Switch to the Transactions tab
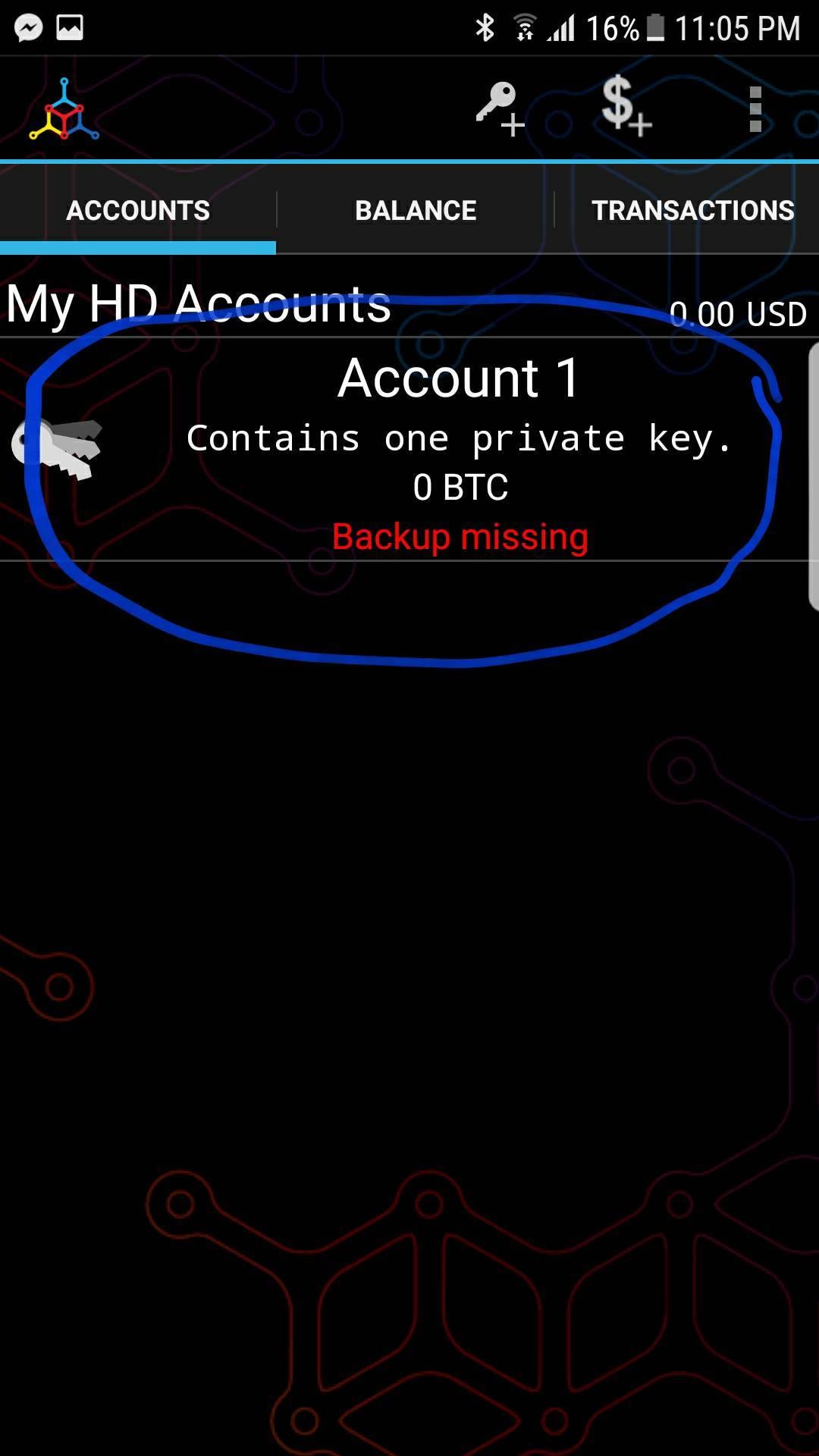This screenshot has width=819, height=1456. (692, 211)
